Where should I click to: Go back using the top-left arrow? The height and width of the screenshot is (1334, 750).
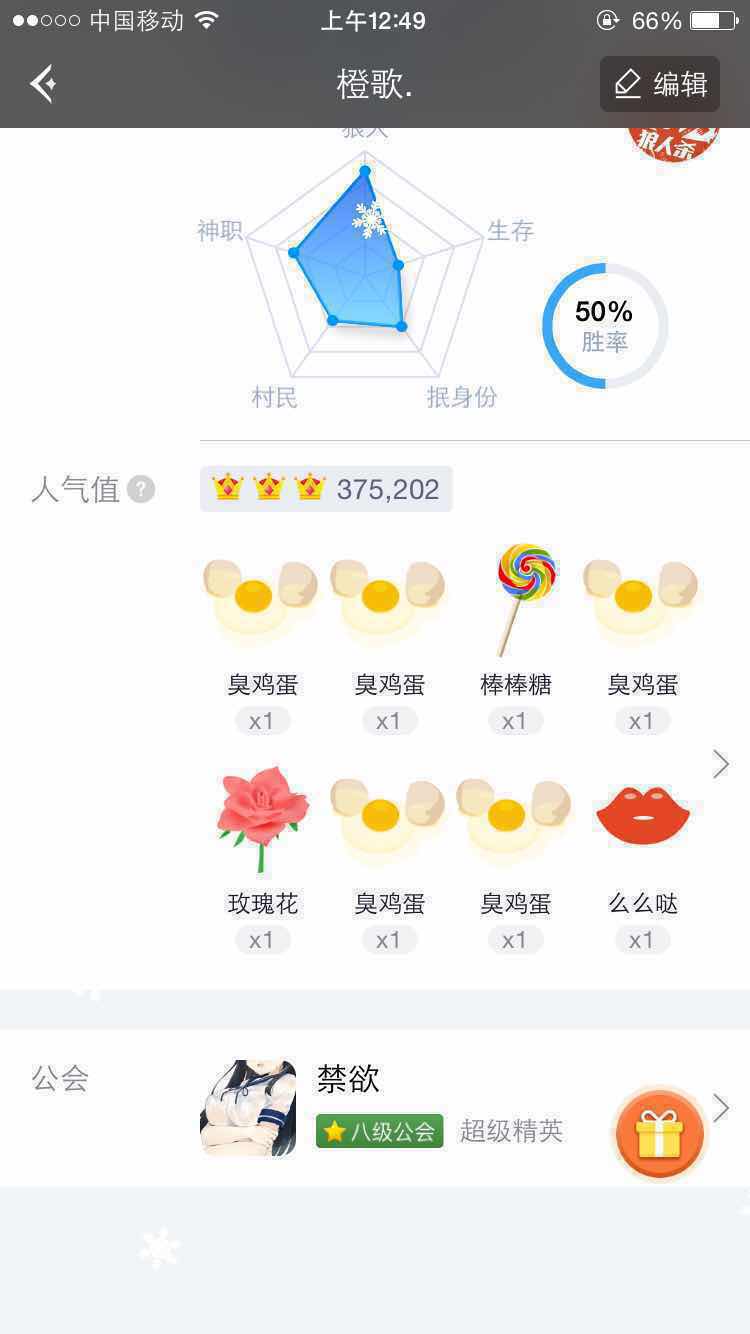tap(43, 84)
